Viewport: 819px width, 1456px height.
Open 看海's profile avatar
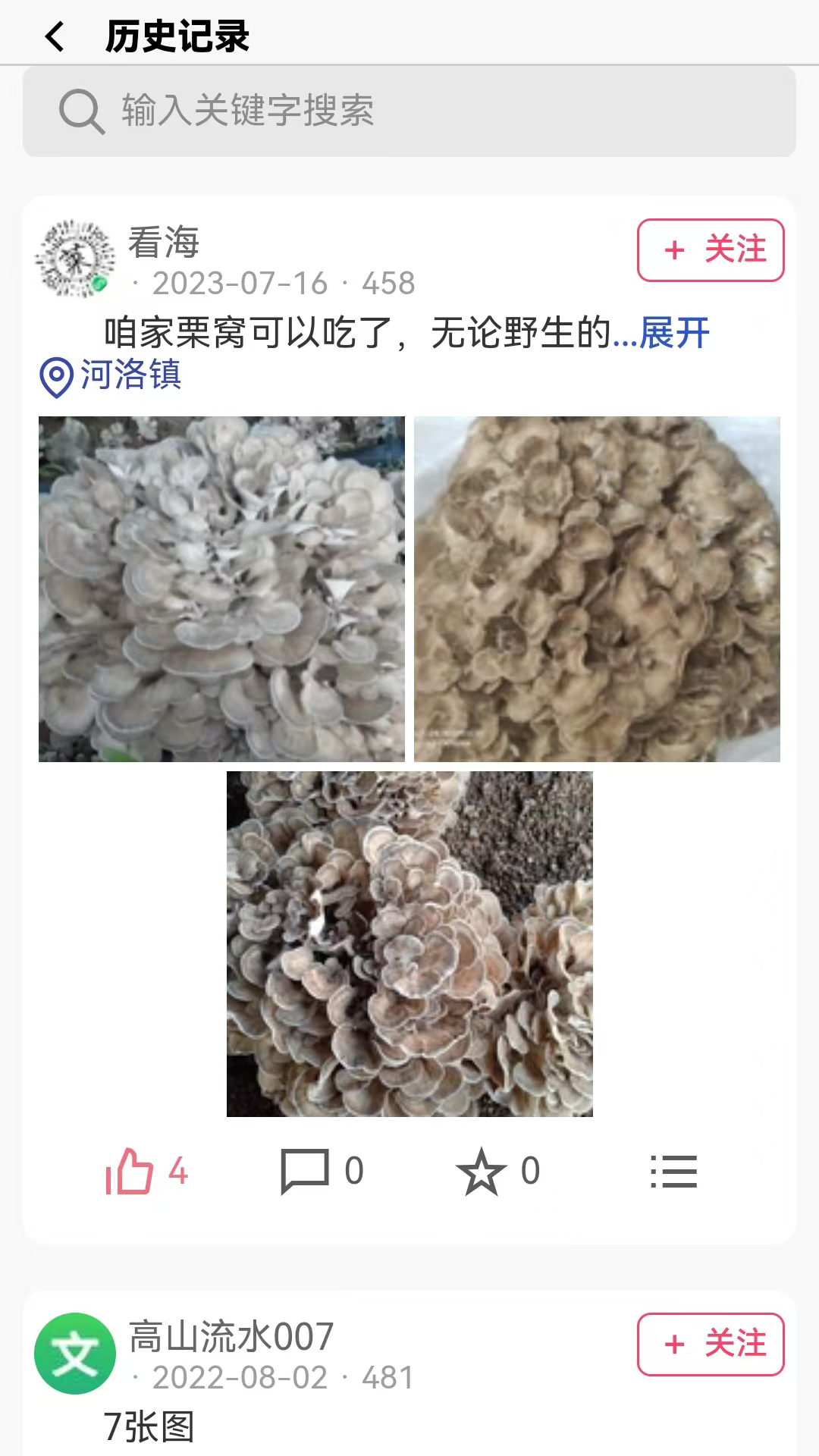pyautogui.click(x=74, y=259)
